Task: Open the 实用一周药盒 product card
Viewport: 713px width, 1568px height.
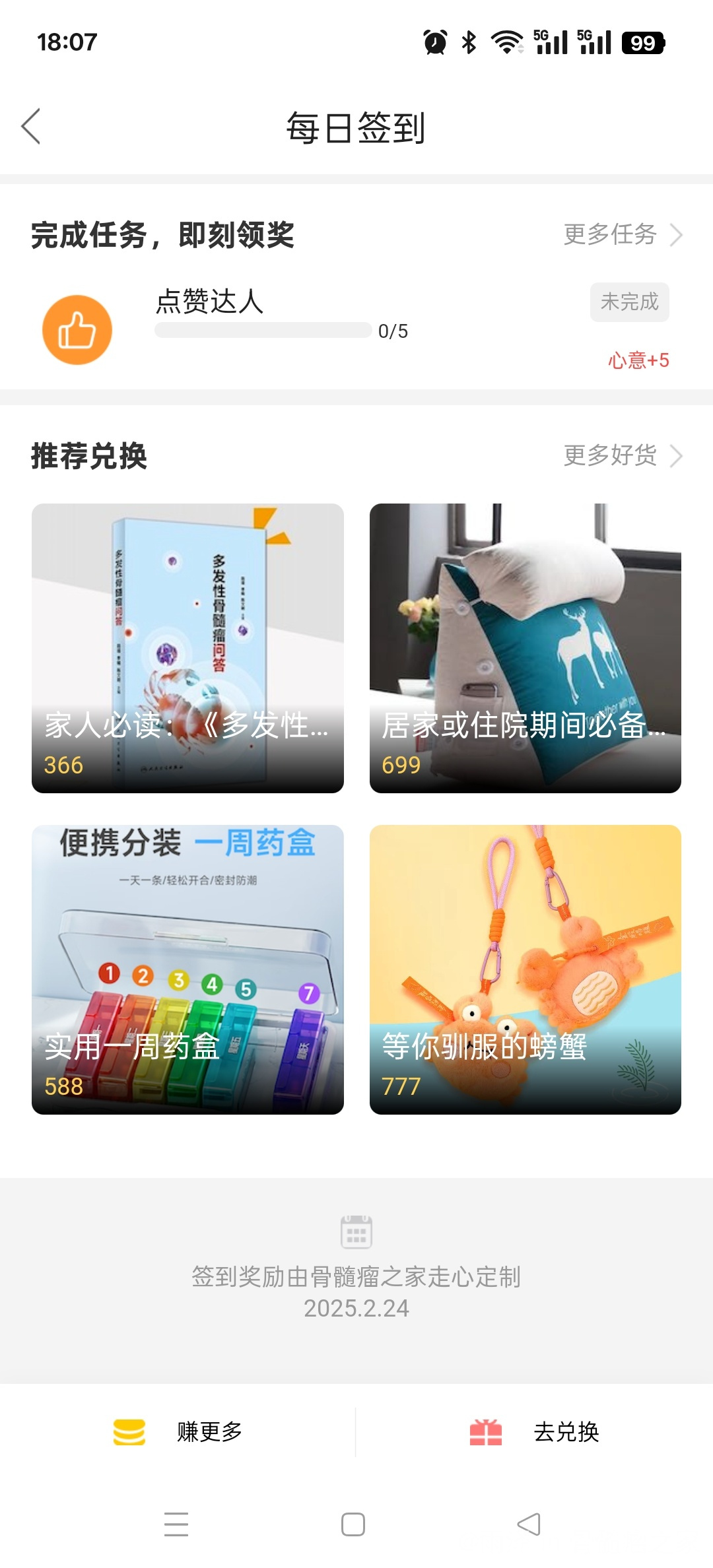Action: click(x=187, y=969)
